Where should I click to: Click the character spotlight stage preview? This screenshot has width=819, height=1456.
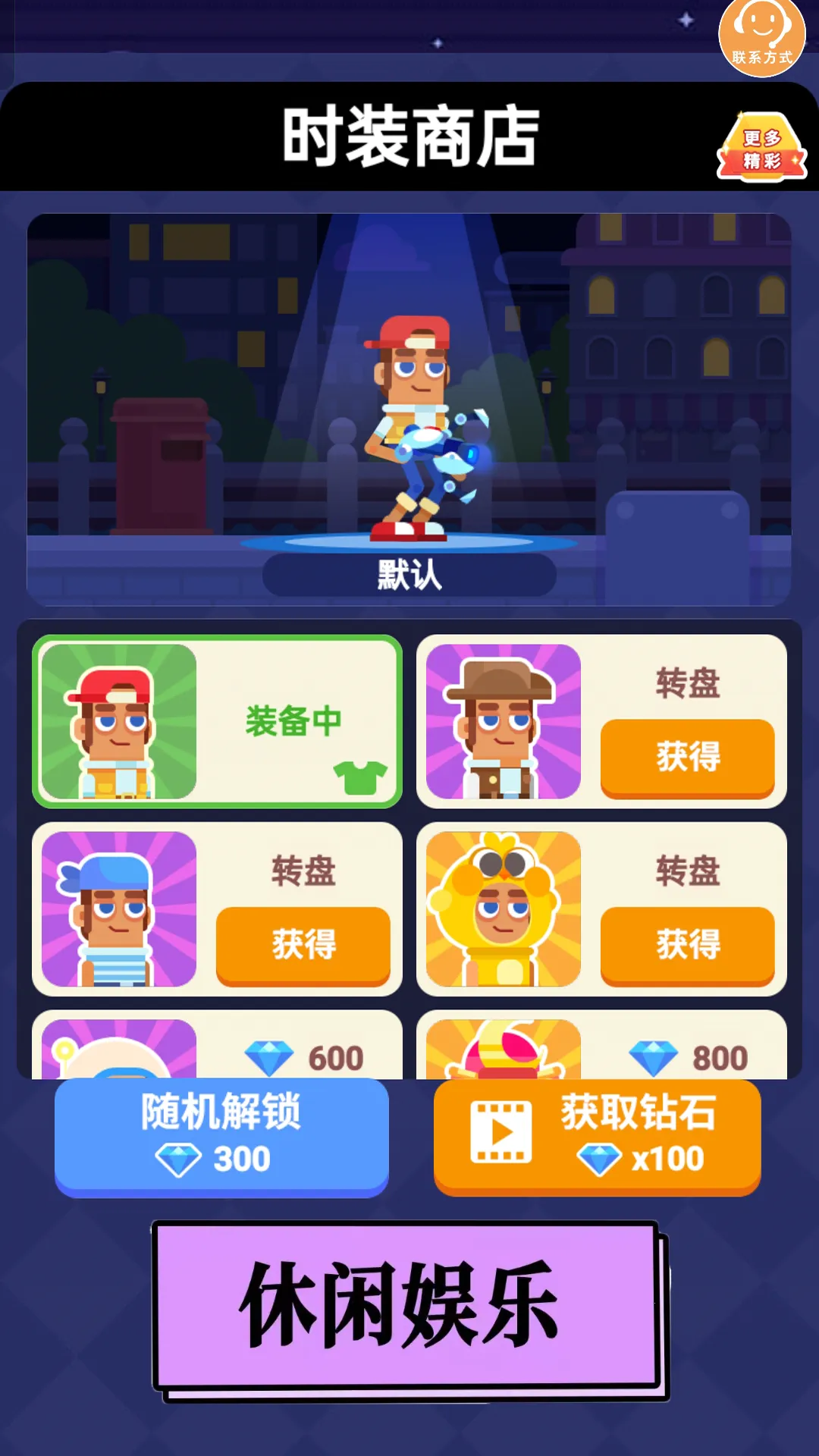(x=409, y=409)
